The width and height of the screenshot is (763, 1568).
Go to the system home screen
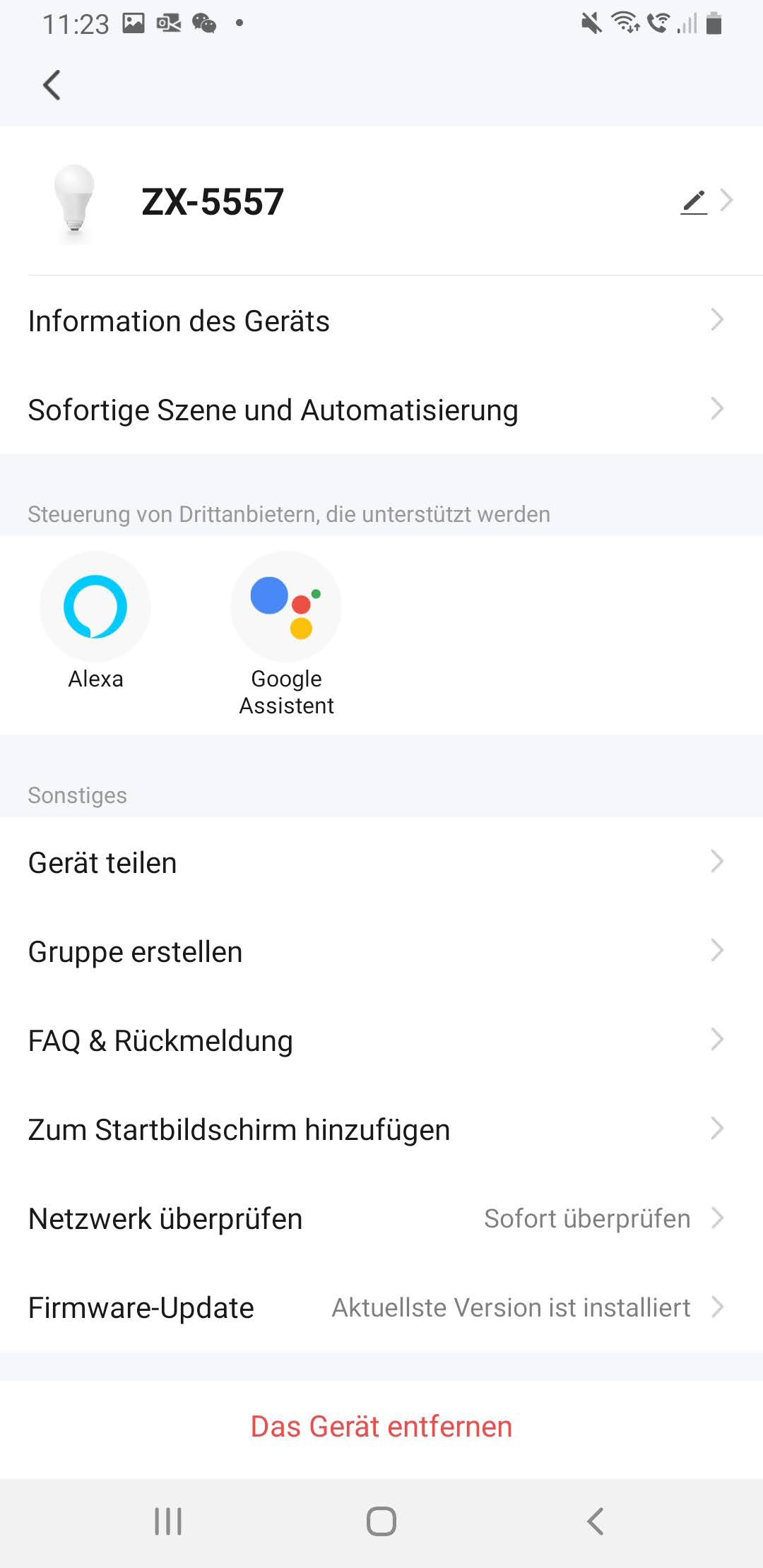(x=381, y=1521)
